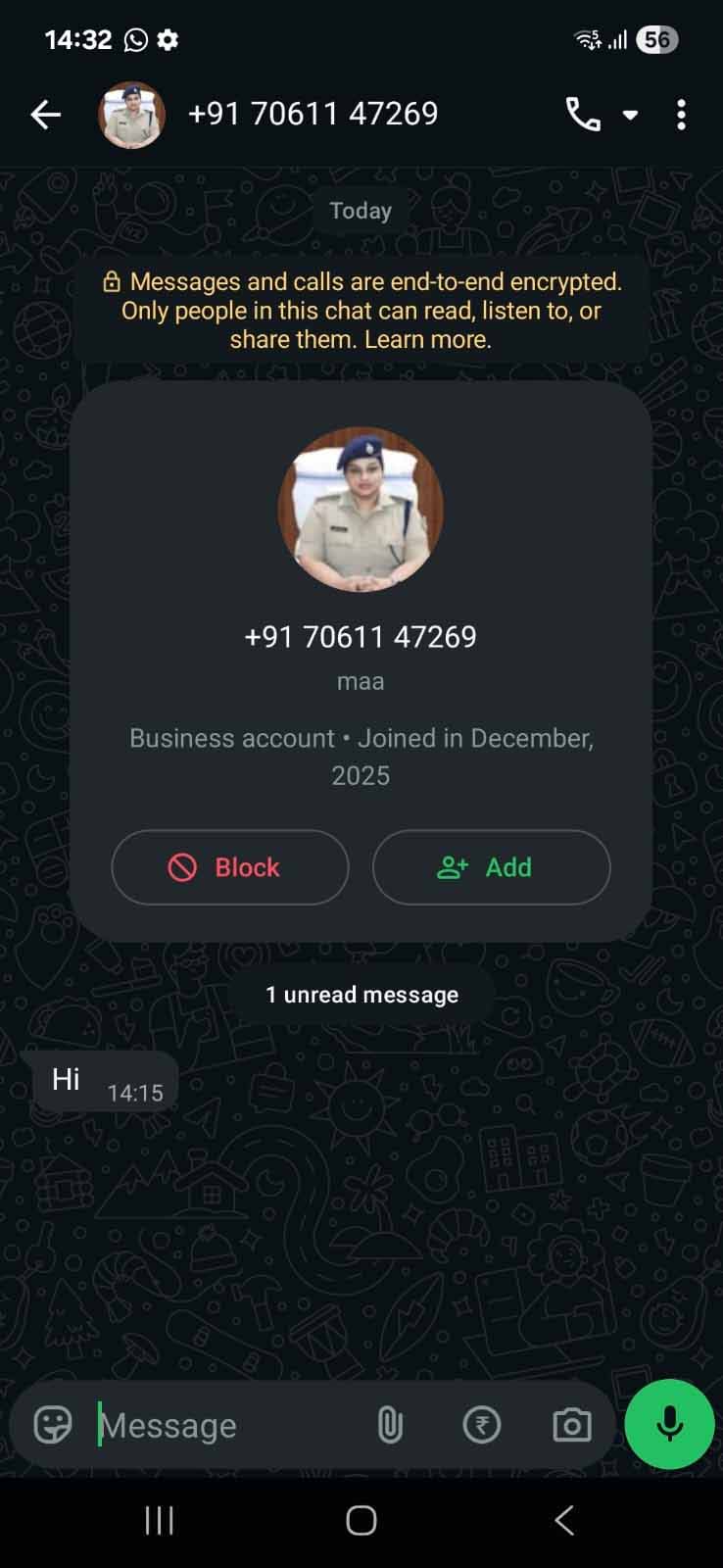Open contact info from the header number

[x=313, y=114]
